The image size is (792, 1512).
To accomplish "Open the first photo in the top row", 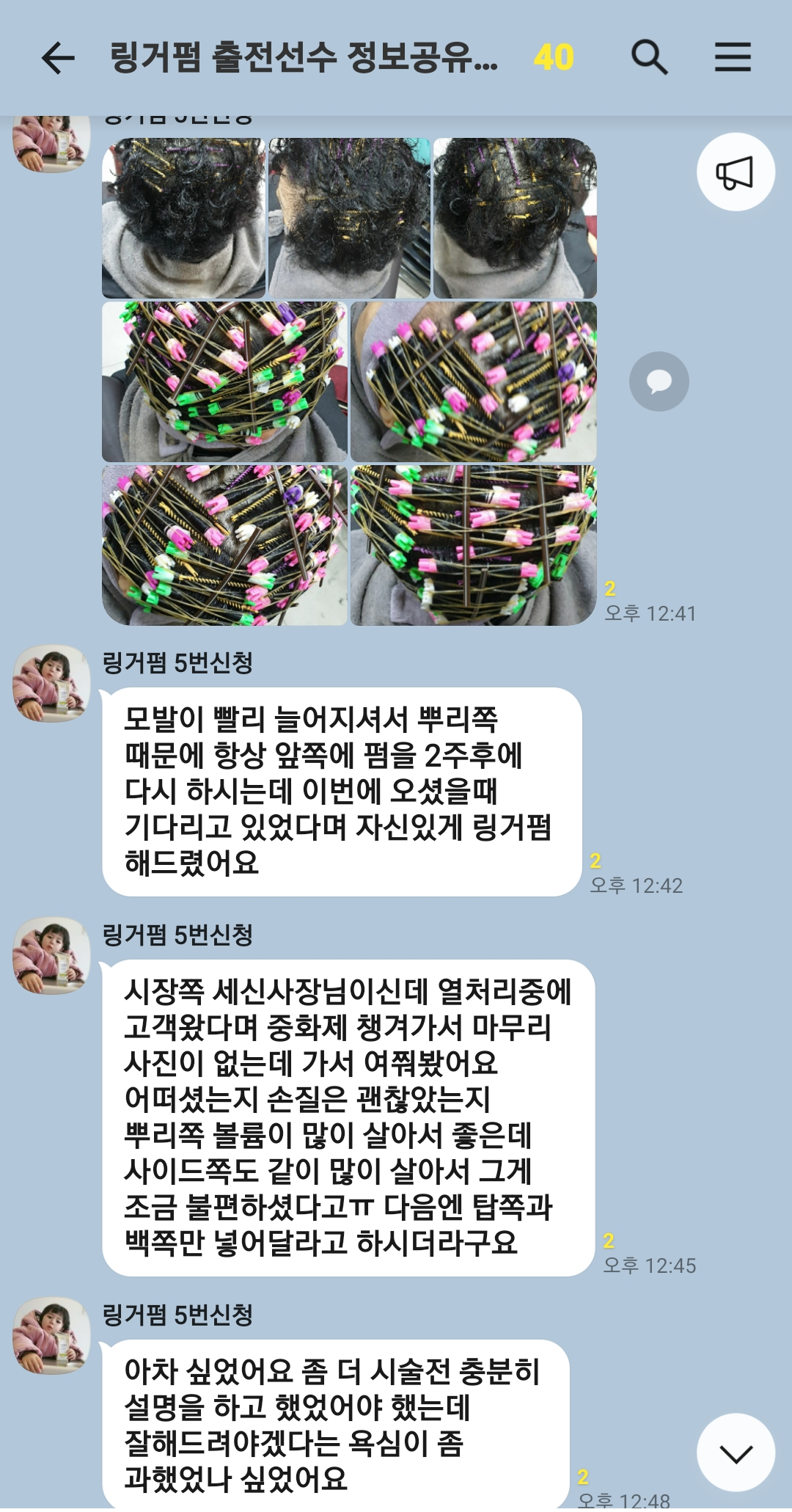I will [x=183, y=218].
